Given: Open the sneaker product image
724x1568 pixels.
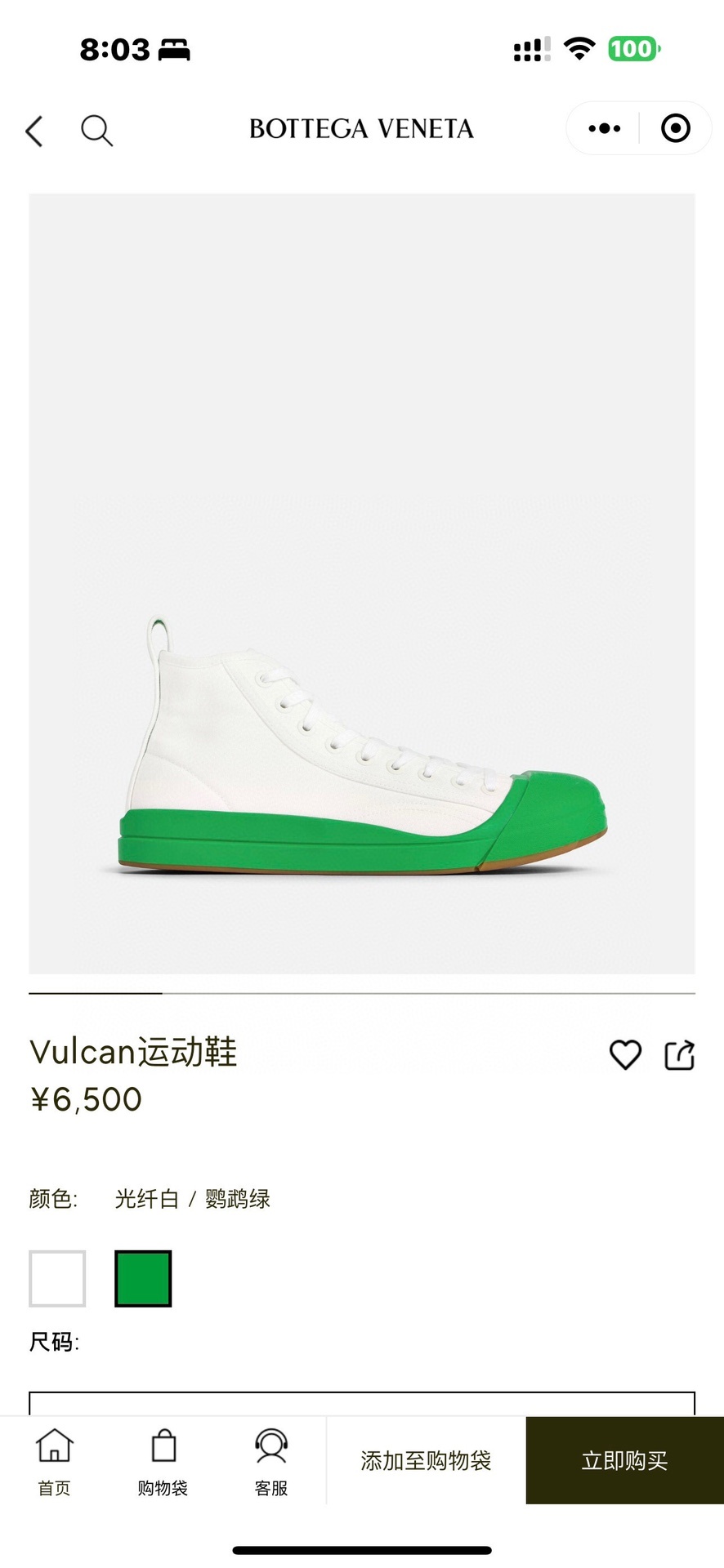Looking at the screenshot, I should pyautogui.click(x=361, y=583).
